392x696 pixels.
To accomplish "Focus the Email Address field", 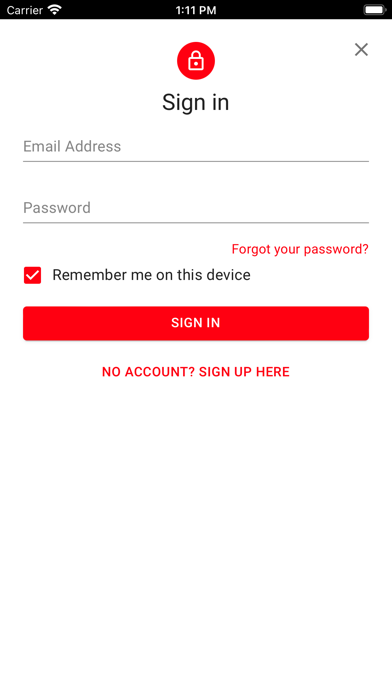I will (x=196, y=147).
